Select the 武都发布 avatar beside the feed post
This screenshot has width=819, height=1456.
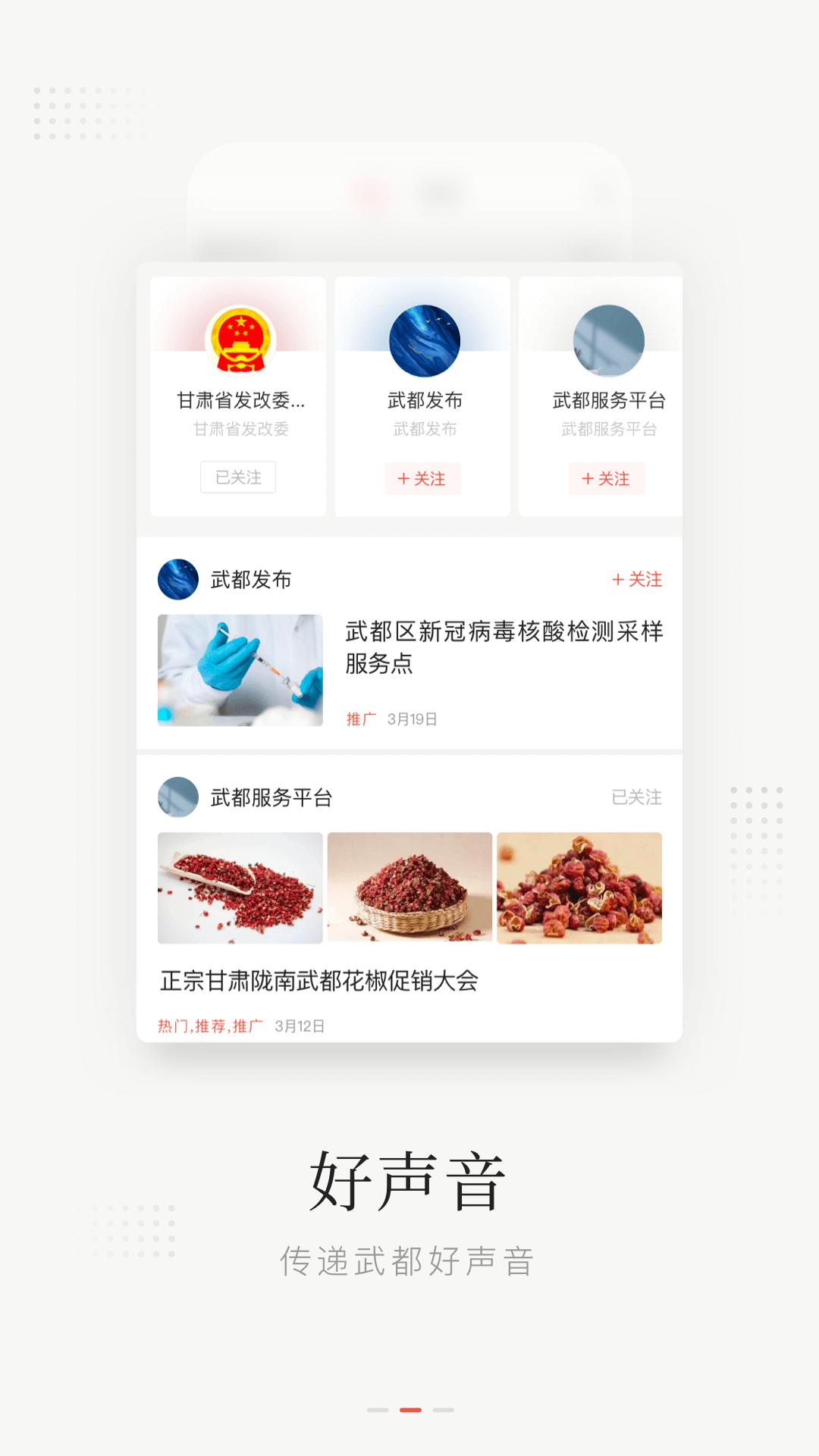[x=177, y=579]
